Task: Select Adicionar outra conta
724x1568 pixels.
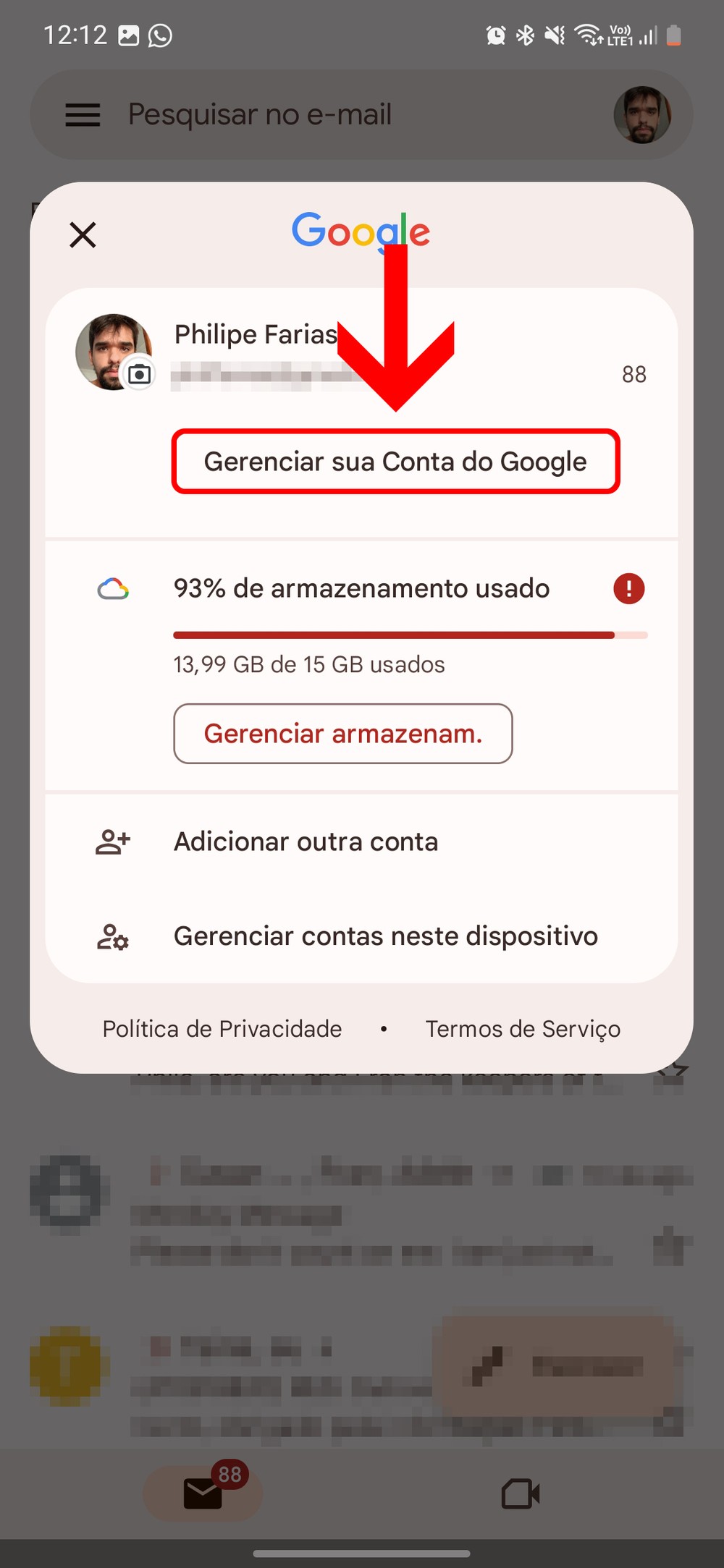Action: point(306,842)
